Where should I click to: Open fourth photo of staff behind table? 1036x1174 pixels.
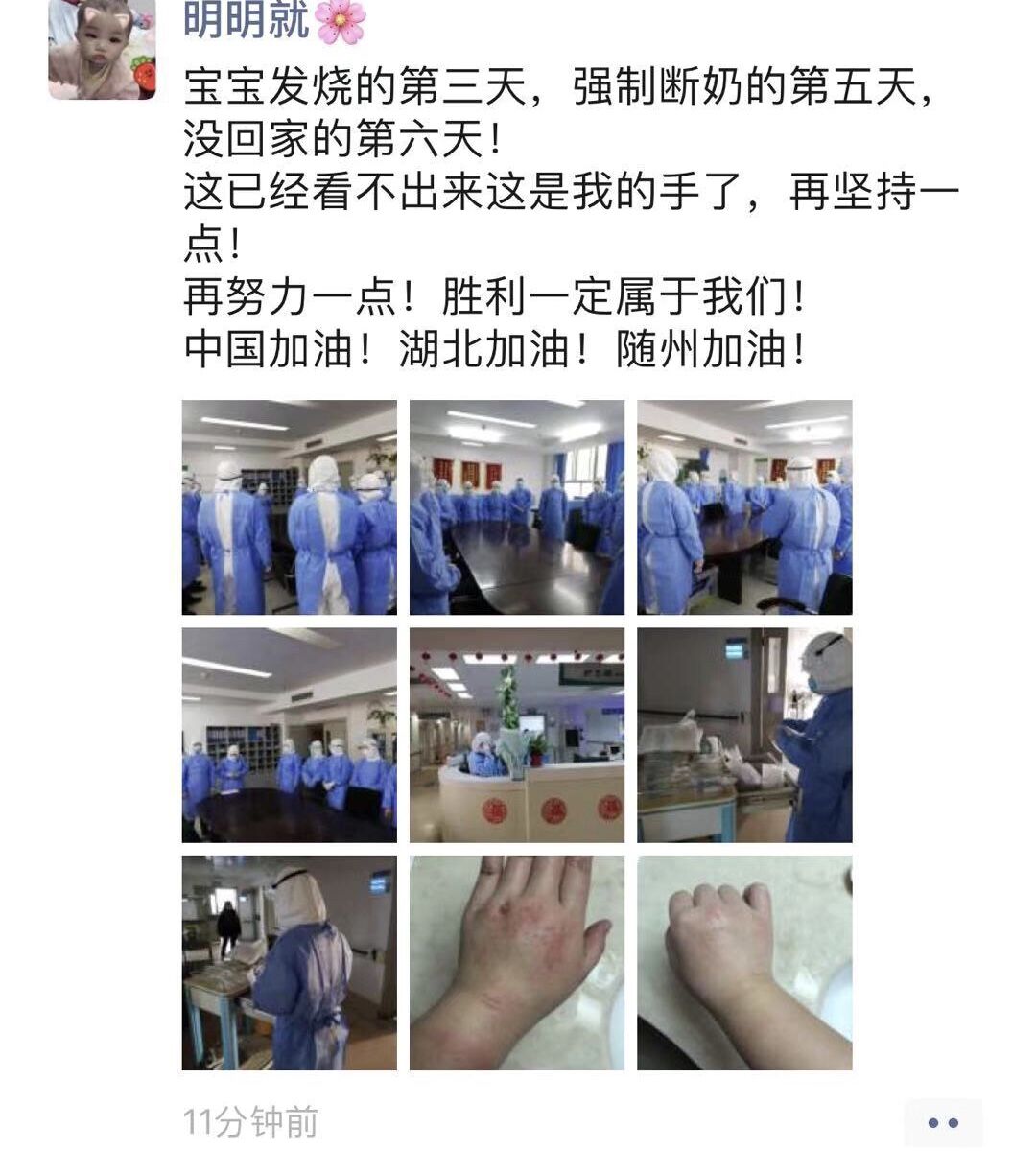click(x=289, y=735)
